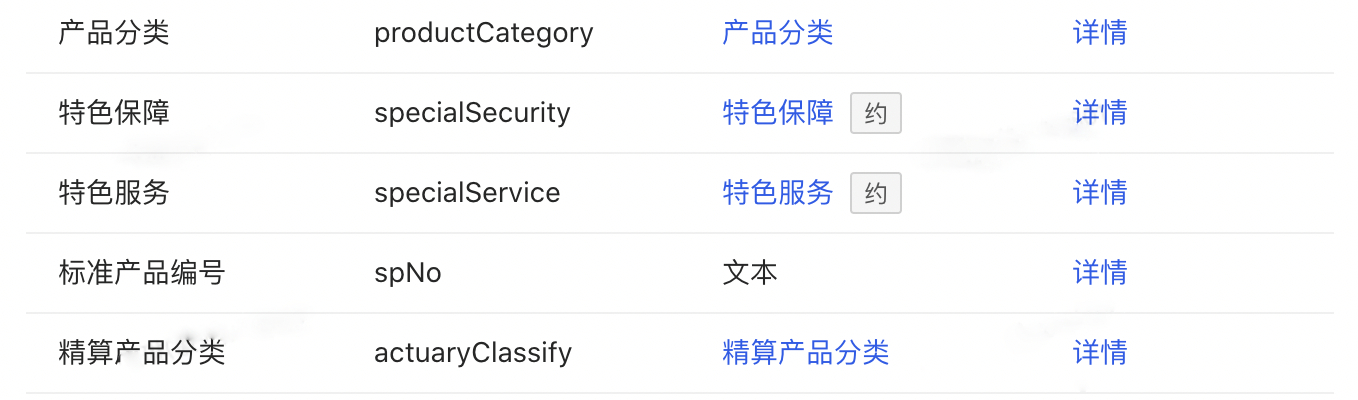Open the blue 产品分类 type link
This screenshot has width=1358, height=400.
click(x=777, y=33)
